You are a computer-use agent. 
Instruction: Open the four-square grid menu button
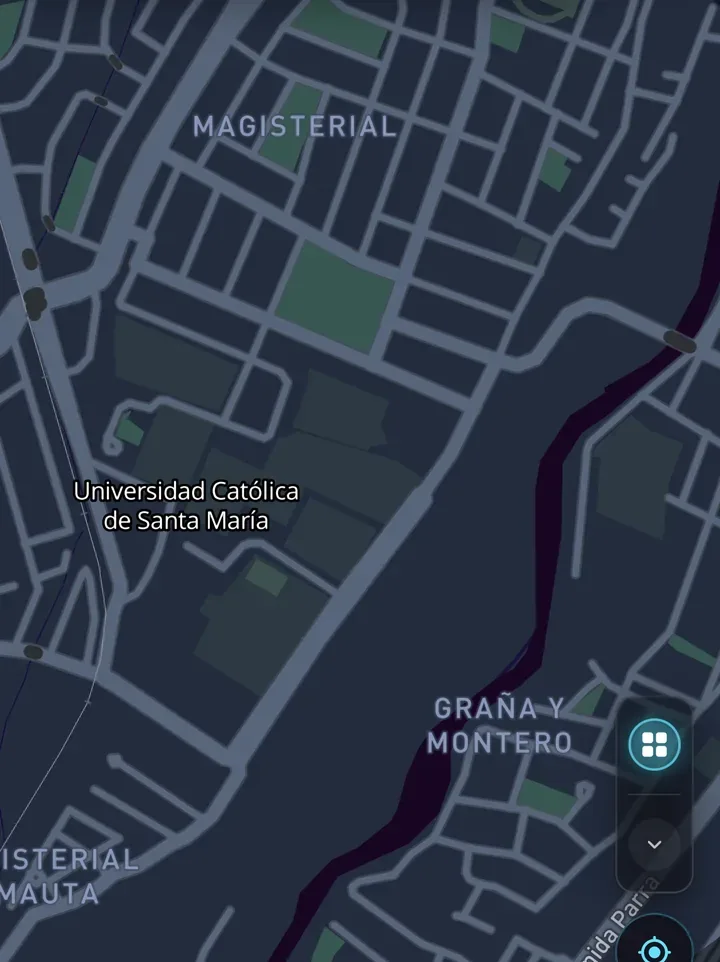(654, 744)
